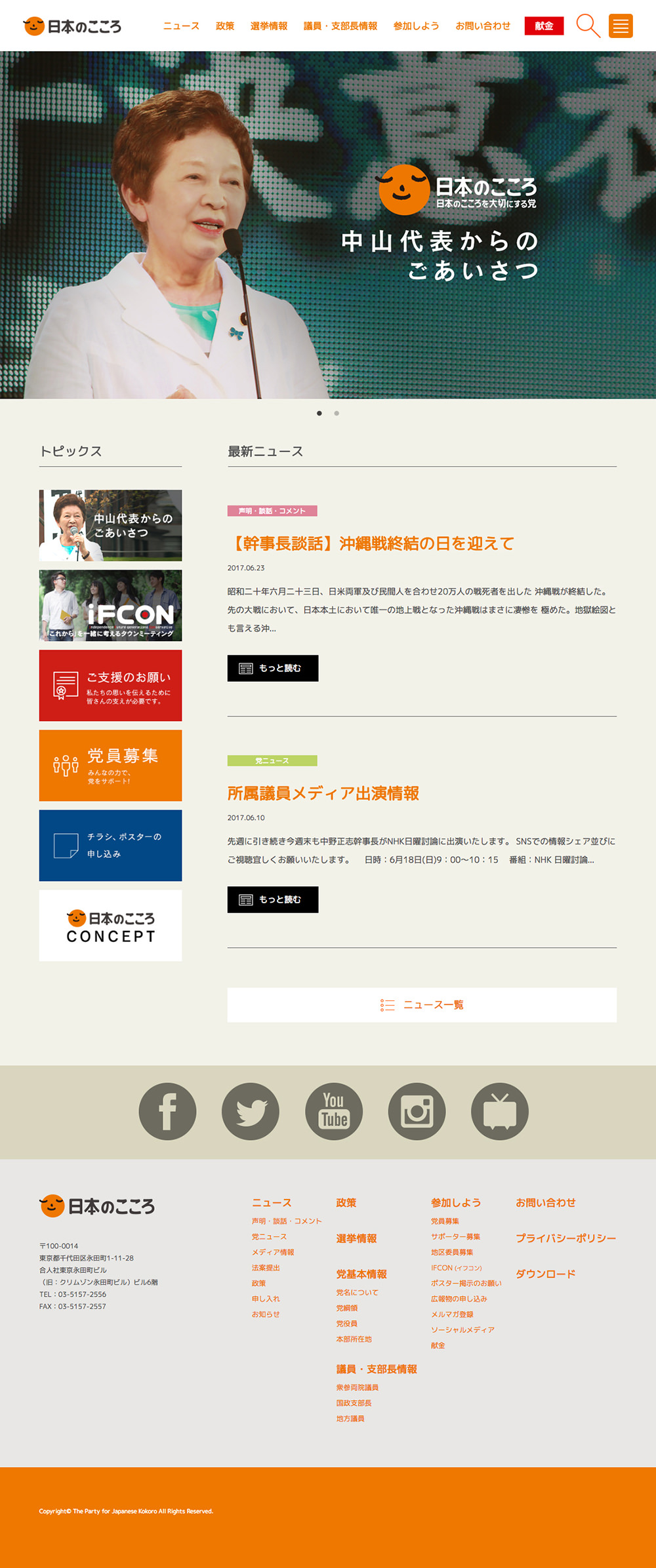Open the iFCON topic banner
656x1568 pixels.
coord(110,605)
